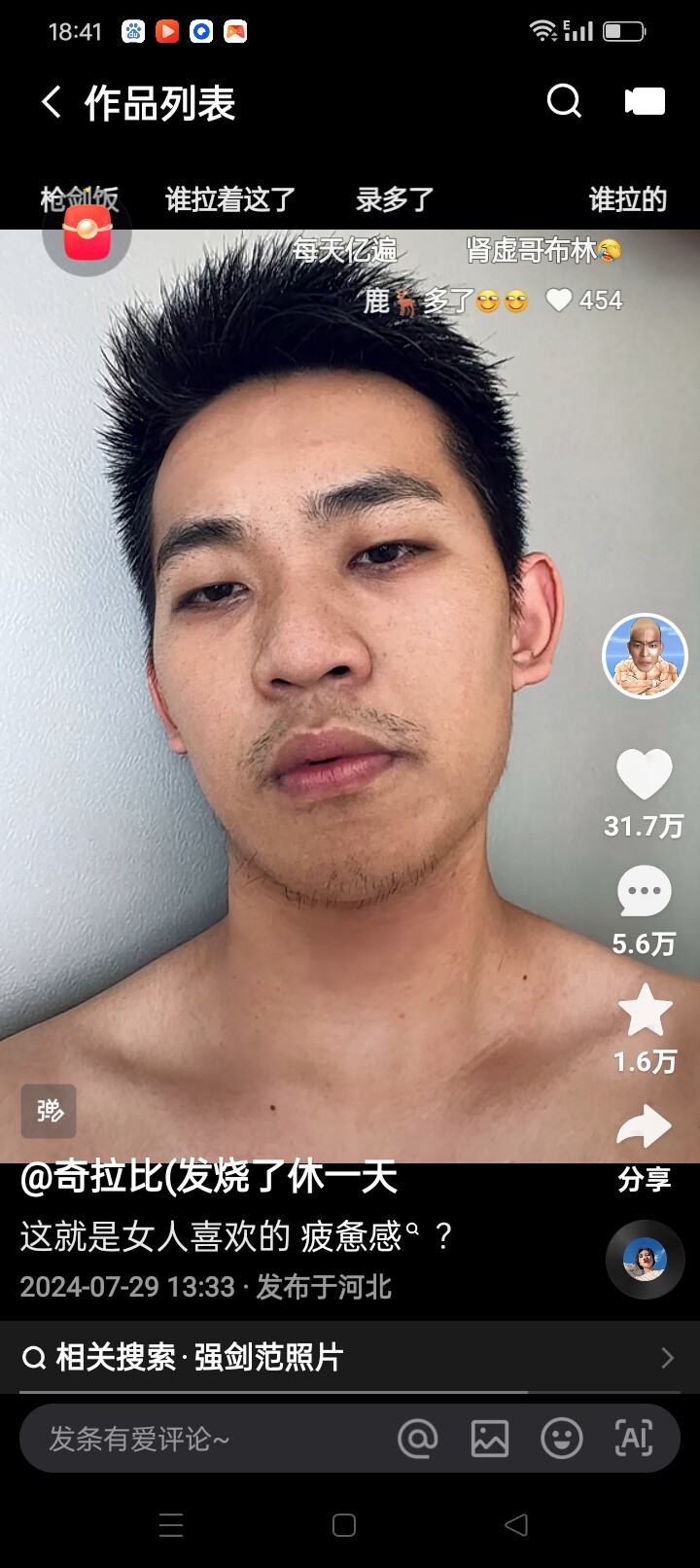Viewport: 700px width, 1568px height.
Task: Open the comments with 5.6万 count
Action: [645, 891]
